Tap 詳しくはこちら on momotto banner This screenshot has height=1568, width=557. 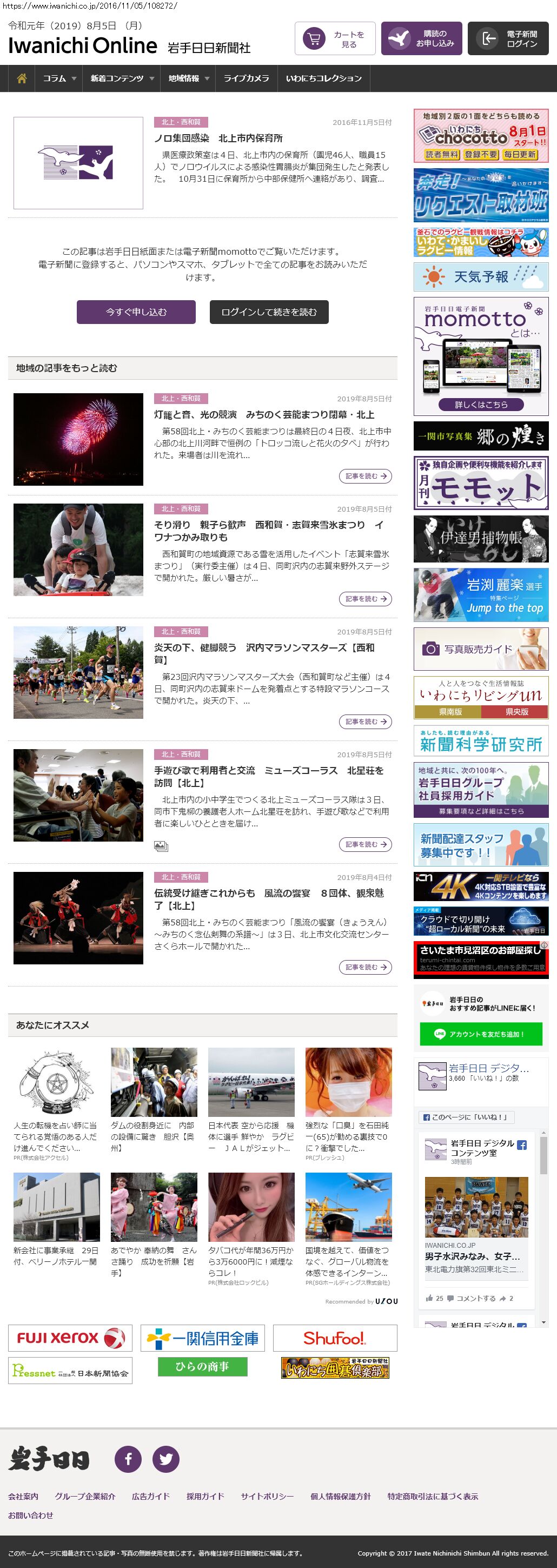point(480,404)
